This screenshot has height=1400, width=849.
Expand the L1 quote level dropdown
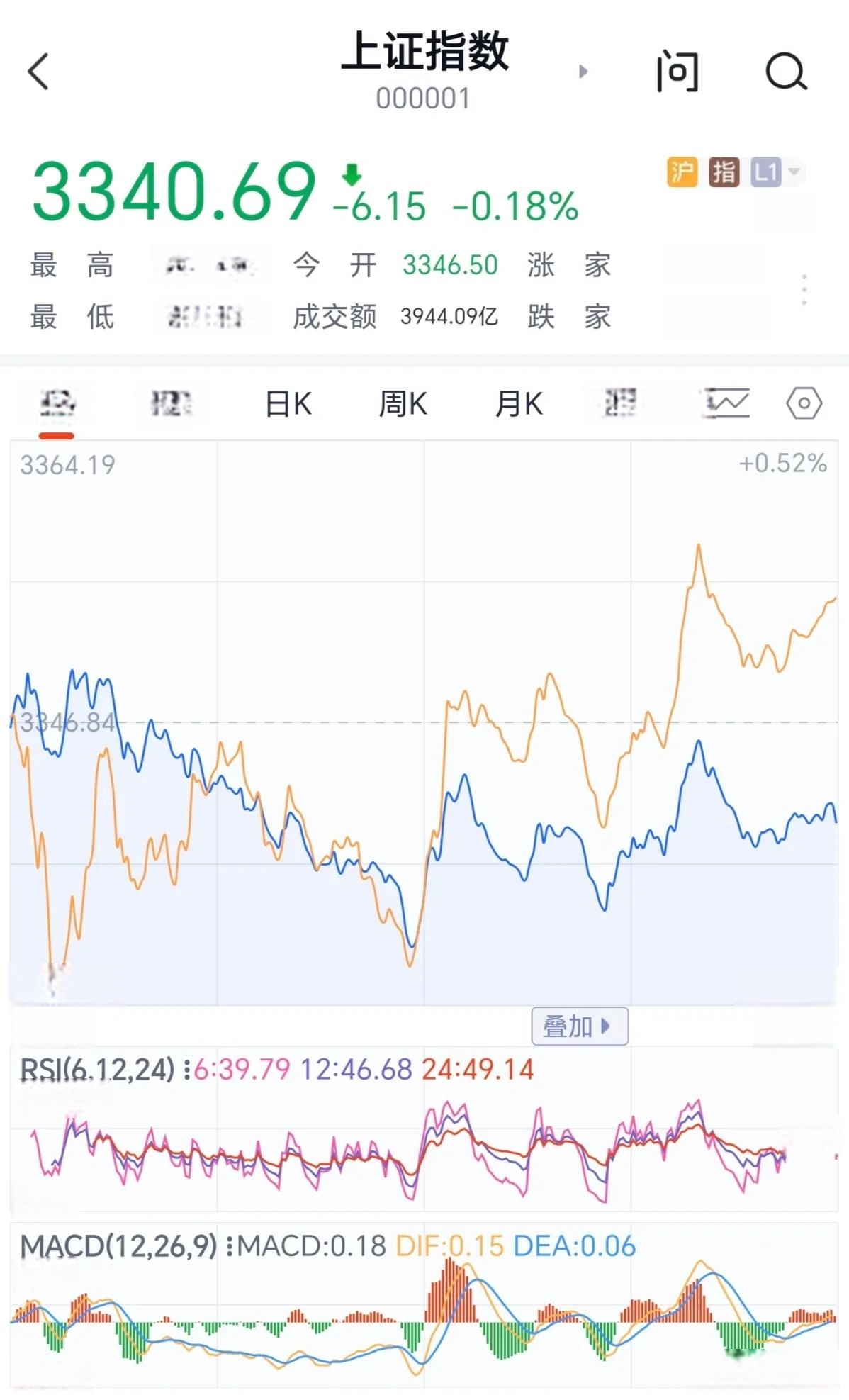coord(776,172)
